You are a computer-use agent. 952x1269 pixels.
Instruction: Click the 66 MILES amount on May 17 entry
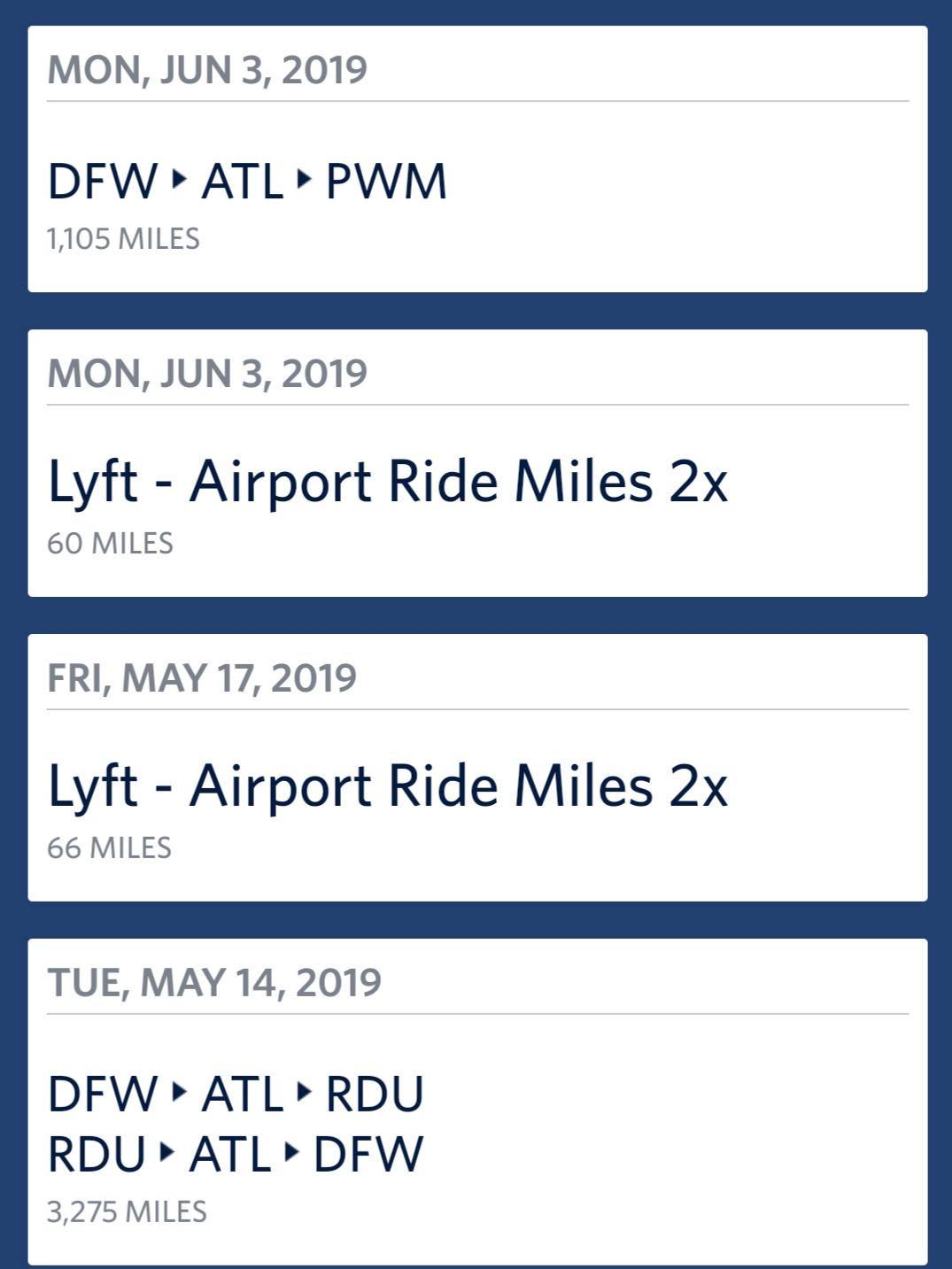click(x=108, y=846)
